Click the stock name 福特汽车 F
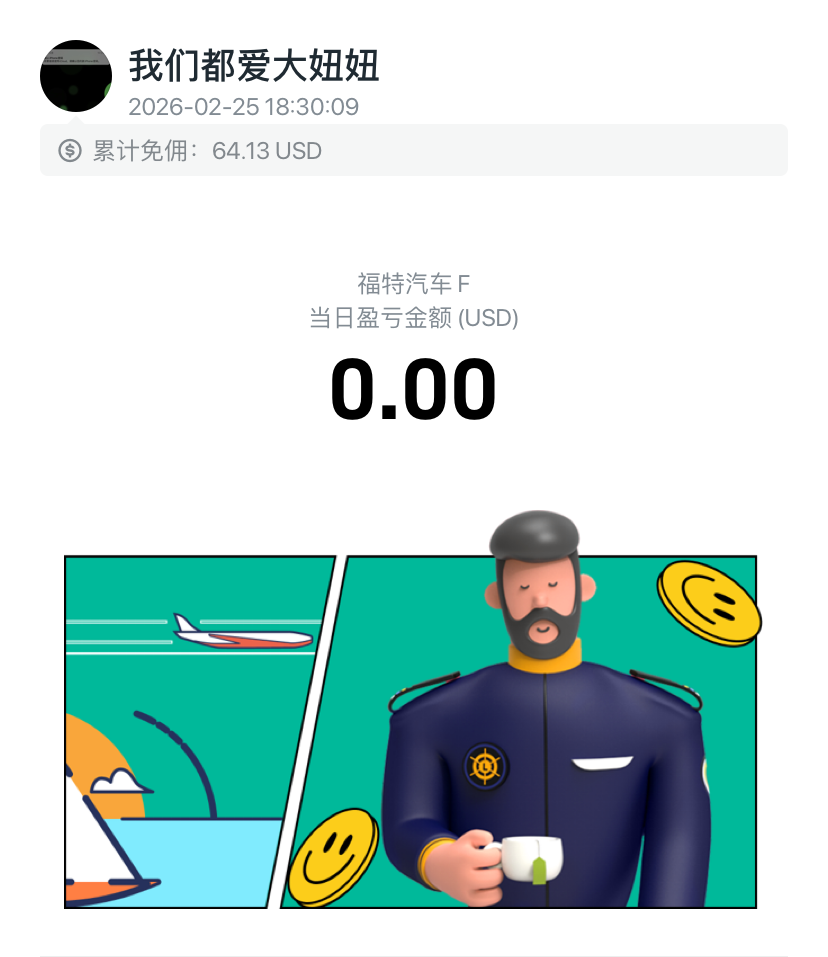828x957 pixels. pyautogui.click(x=414, y=283)
